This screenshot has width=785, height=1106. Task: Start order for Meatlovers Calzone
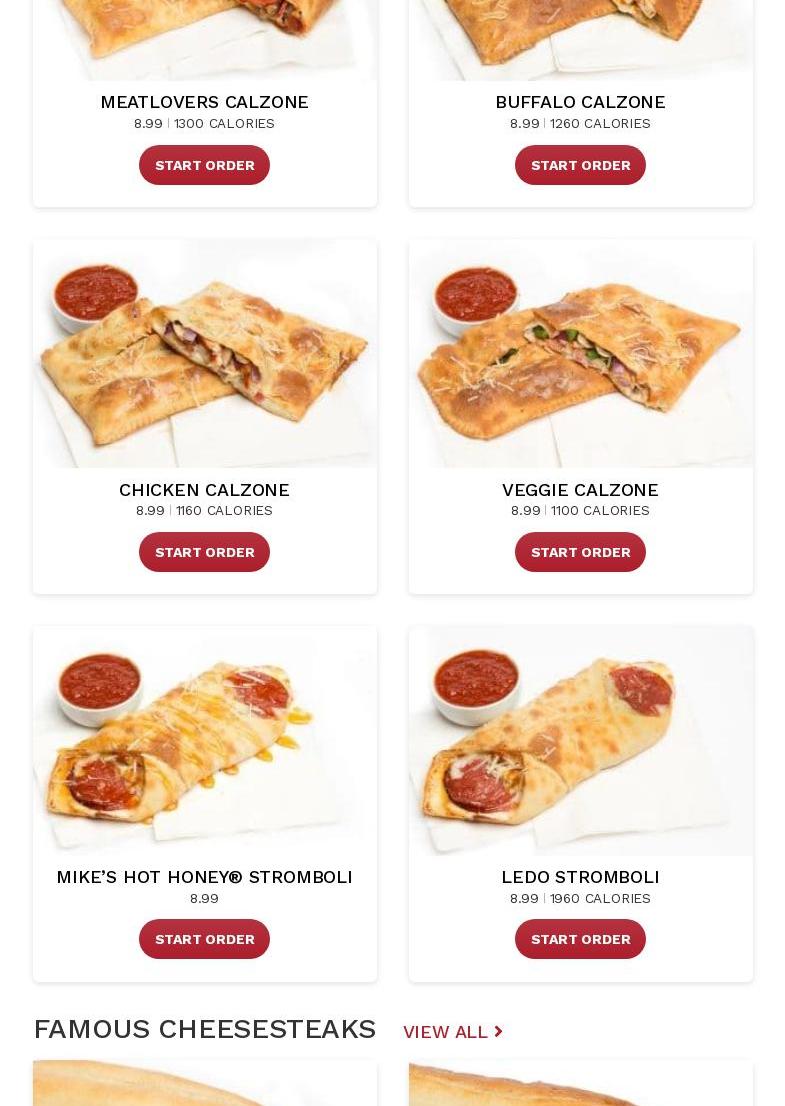[204, 165]
